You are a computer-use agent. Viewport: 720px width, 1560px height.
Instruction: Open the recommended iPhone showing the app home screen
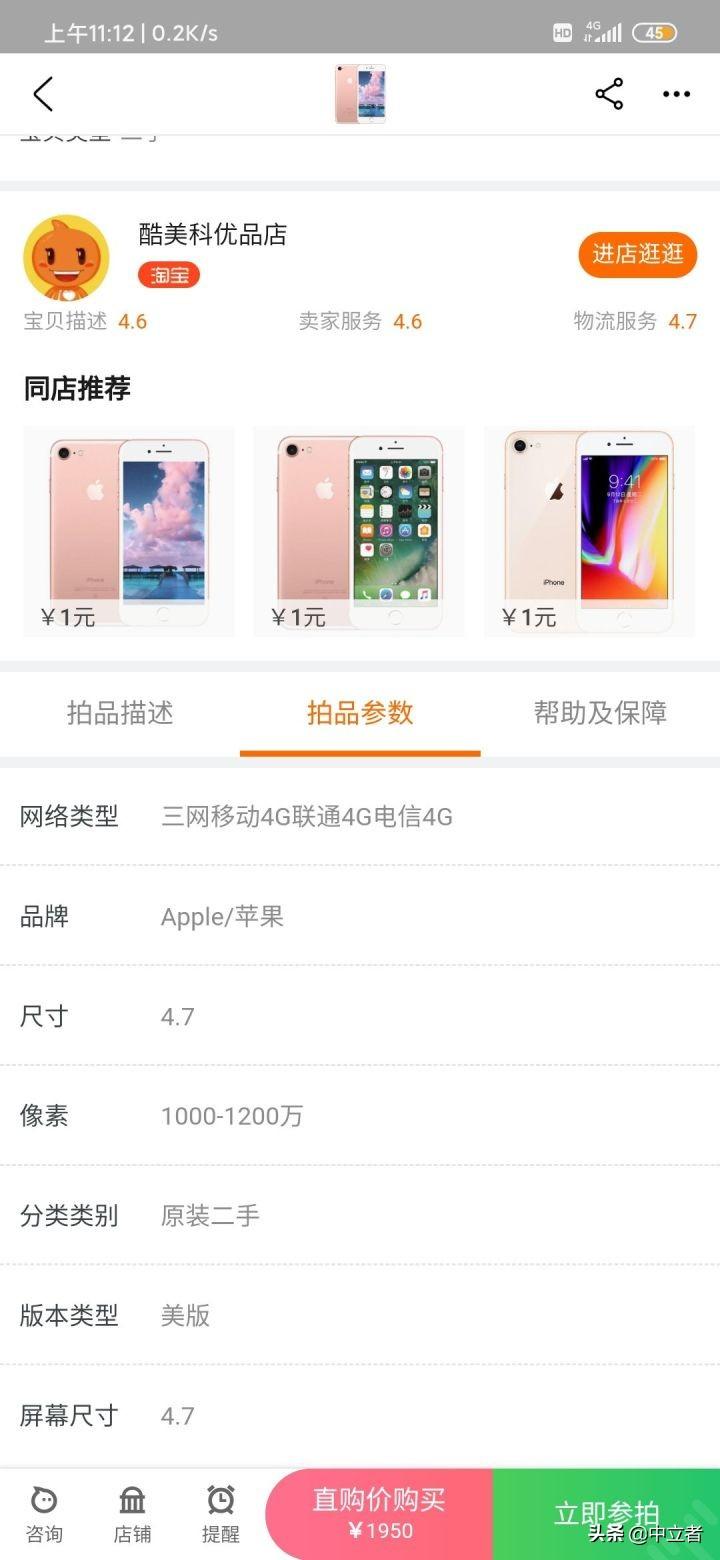tap(359, 532)
